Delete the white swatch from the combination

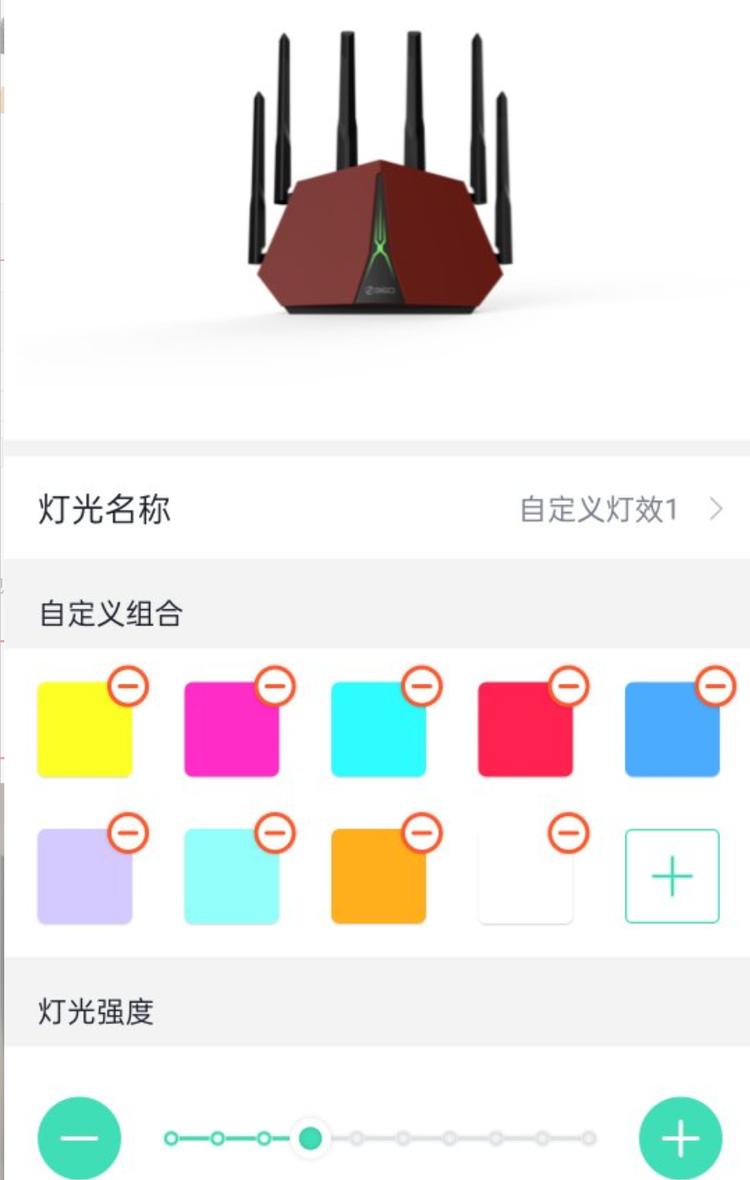[567, 831]
